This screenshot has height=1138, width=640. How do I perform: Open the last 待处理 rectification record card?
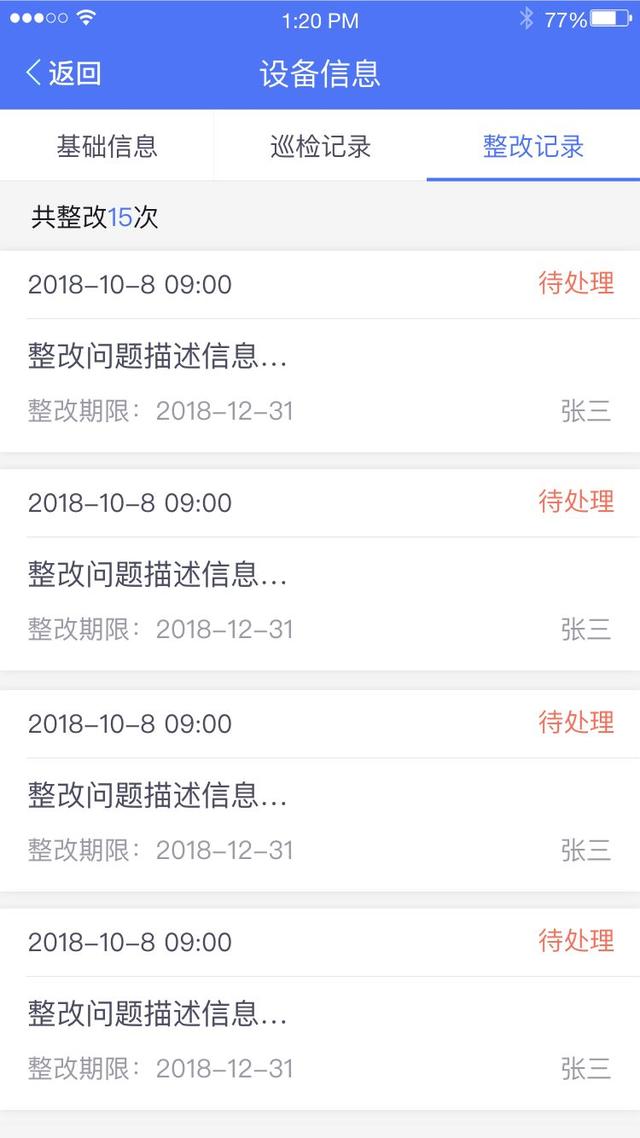[320, 1009]
